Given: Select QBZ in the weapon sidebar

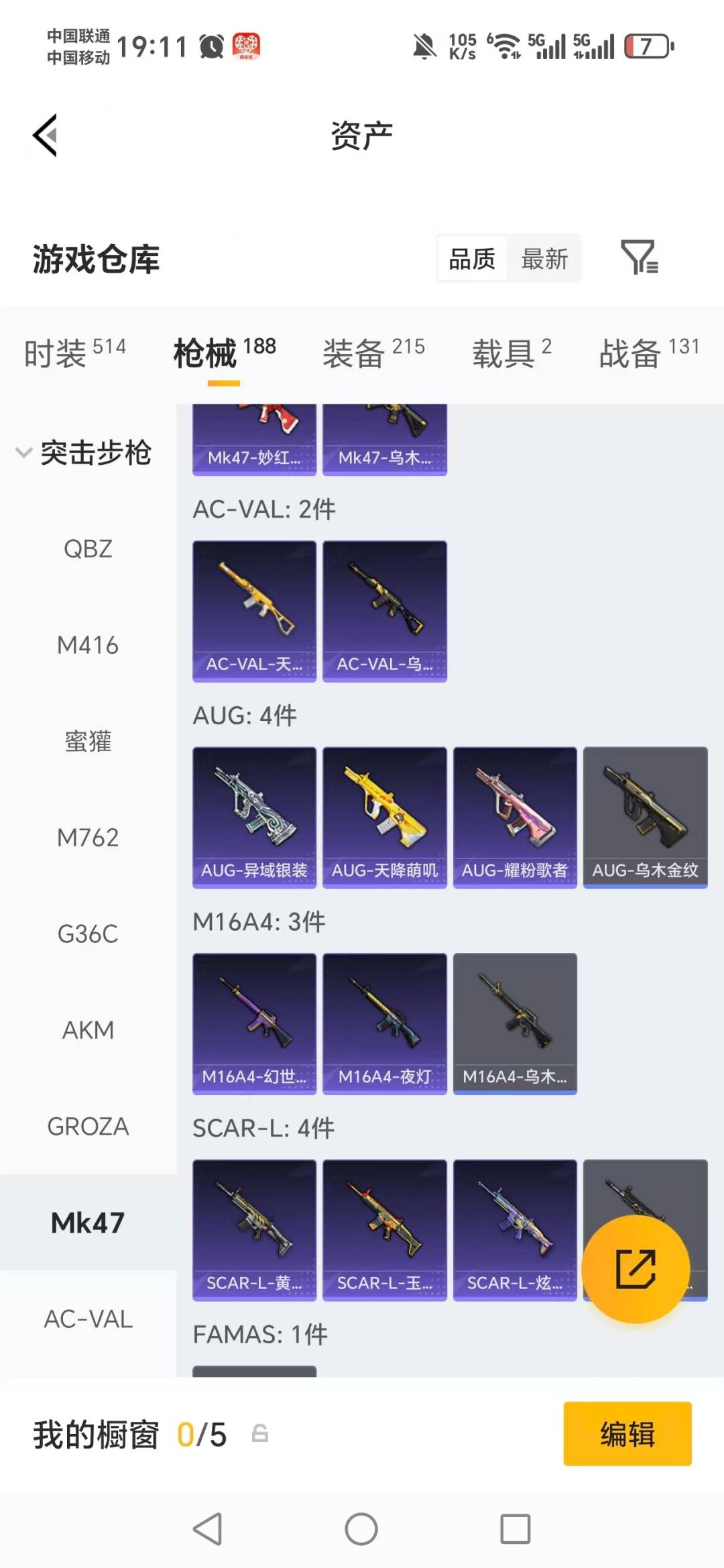Looking at the screenshot, I should [88, 549].
